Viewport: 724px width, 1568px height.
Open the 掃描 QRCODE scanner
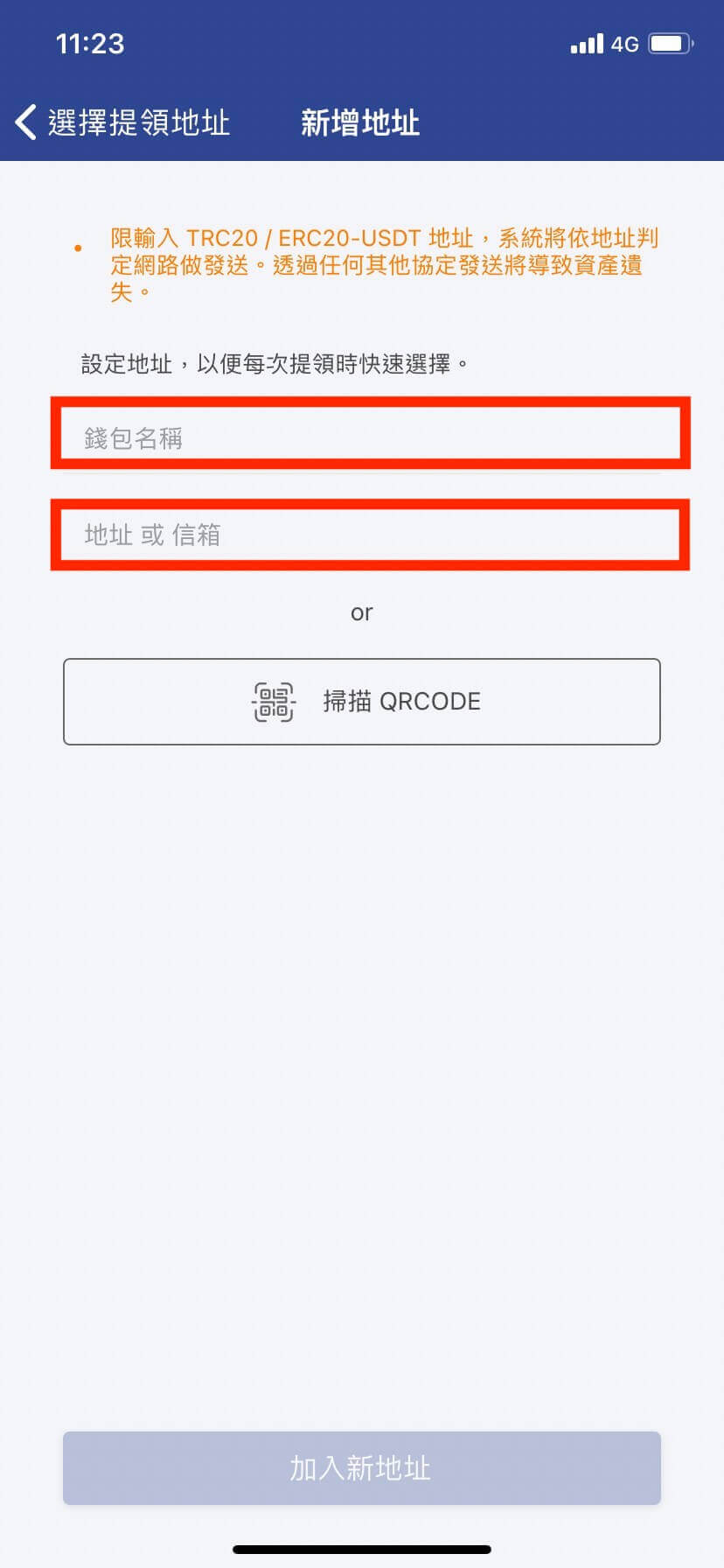coord(361,702)
